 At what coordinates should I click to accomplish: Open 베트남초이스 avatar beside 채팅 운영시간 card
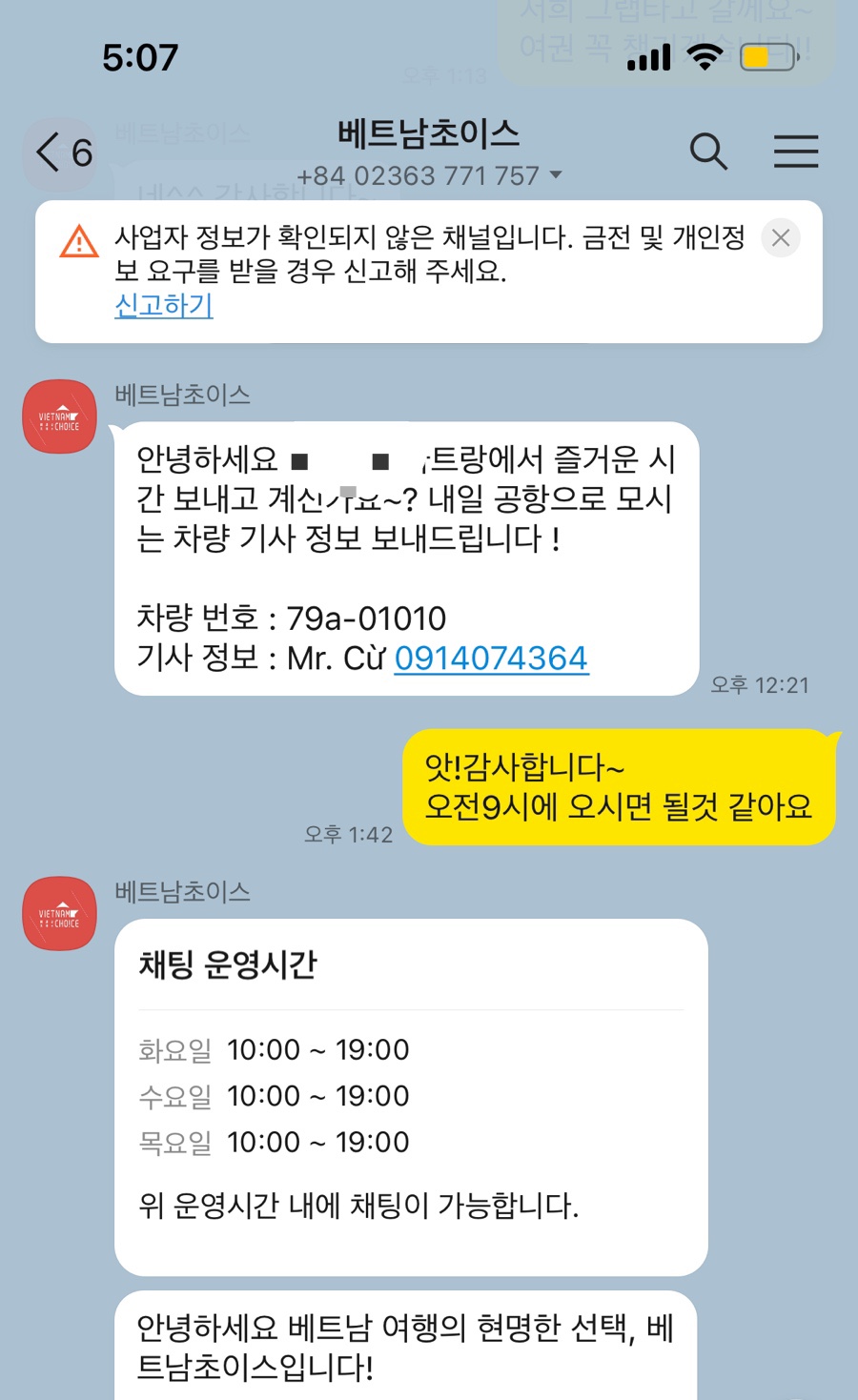coord(60,914)
